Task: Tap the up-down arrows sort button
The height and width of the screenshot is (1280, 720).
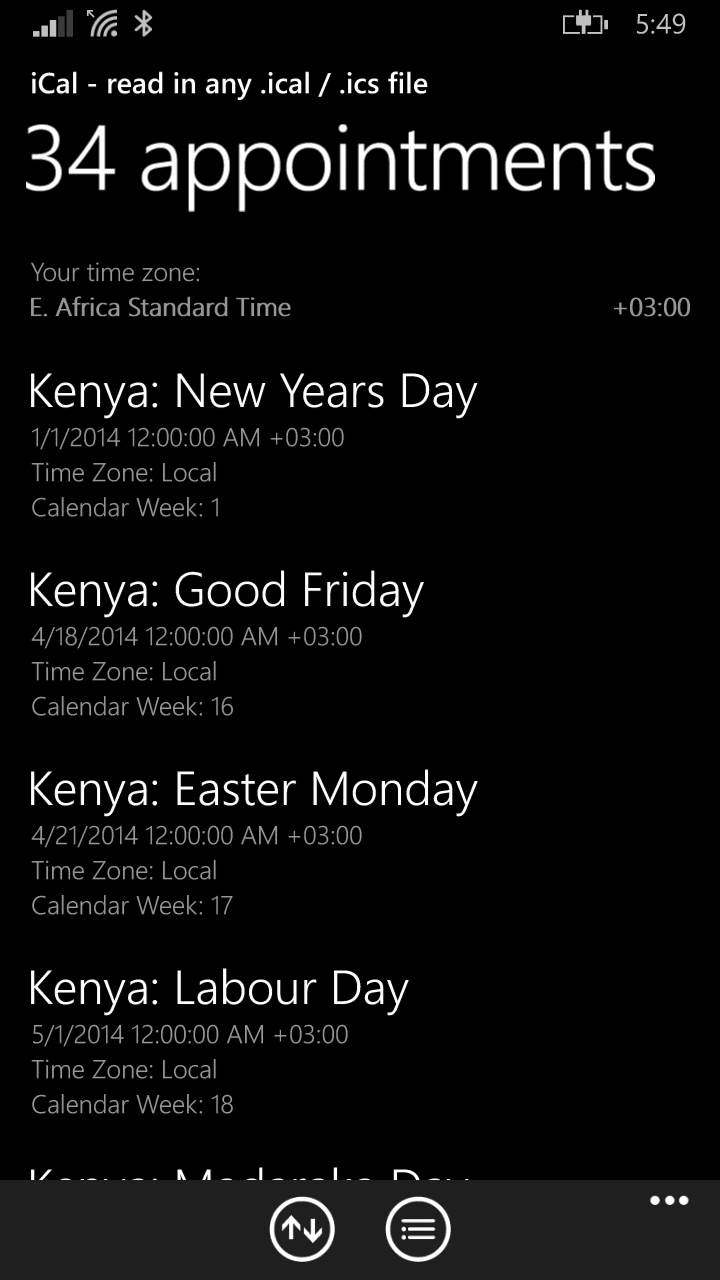Action: (302, 1229)
